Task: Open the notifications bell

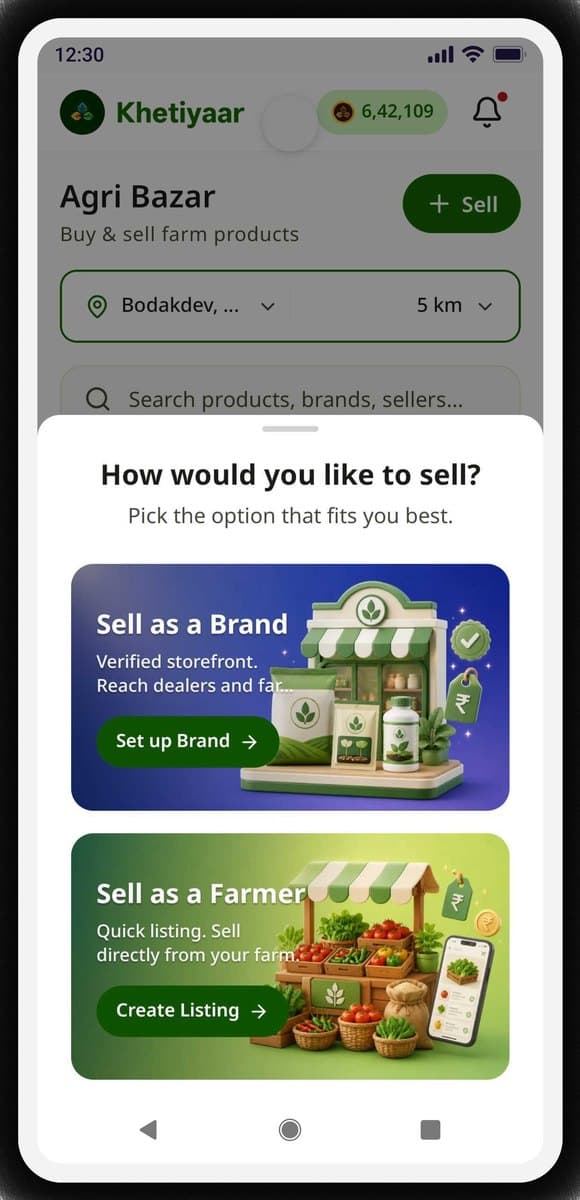Action: pyautogui.click(x=488, y=111)
